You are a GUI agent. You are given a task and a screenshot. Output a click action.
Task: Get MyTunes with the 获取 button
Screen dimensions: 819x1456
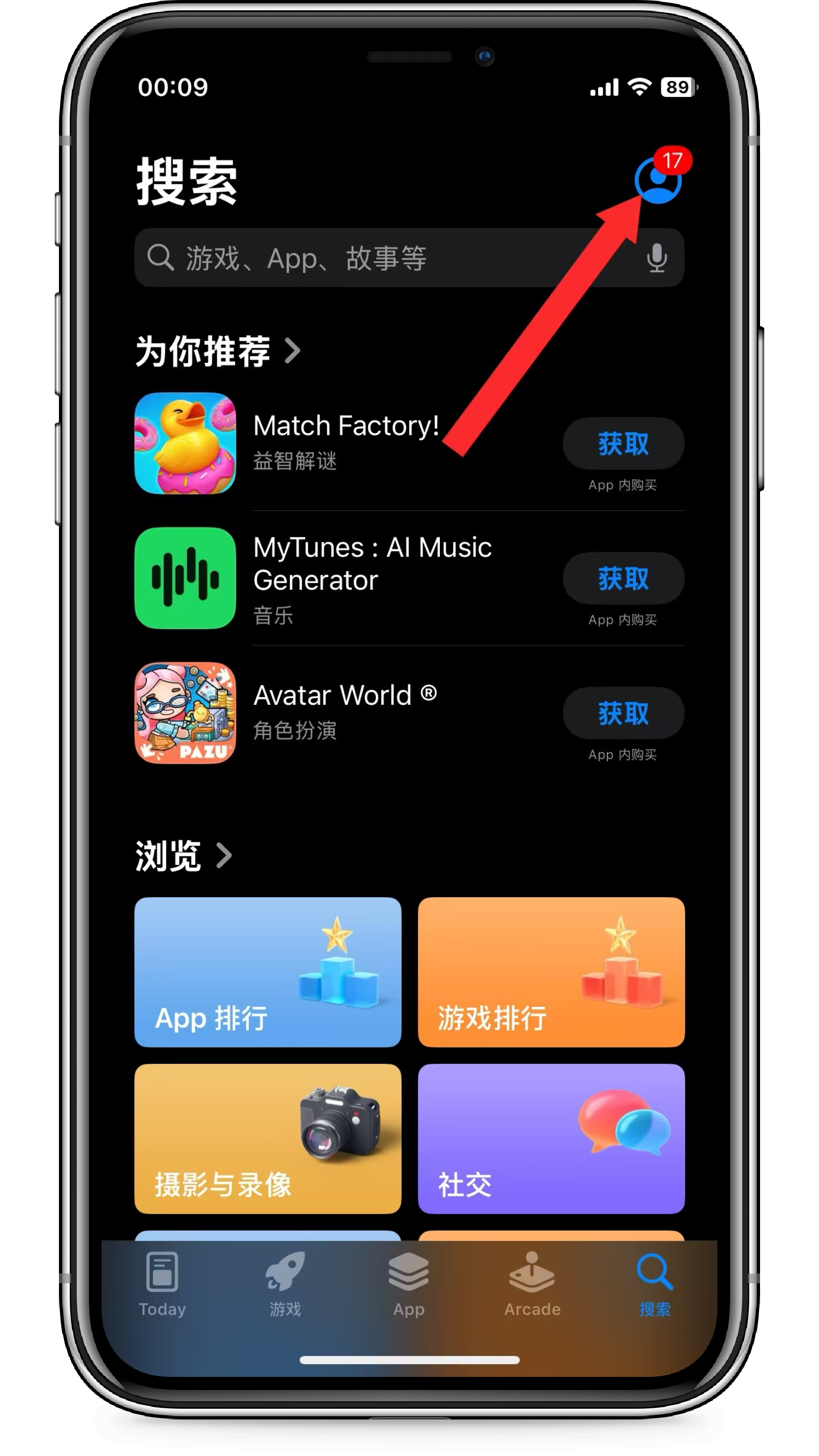pos(623,578)
